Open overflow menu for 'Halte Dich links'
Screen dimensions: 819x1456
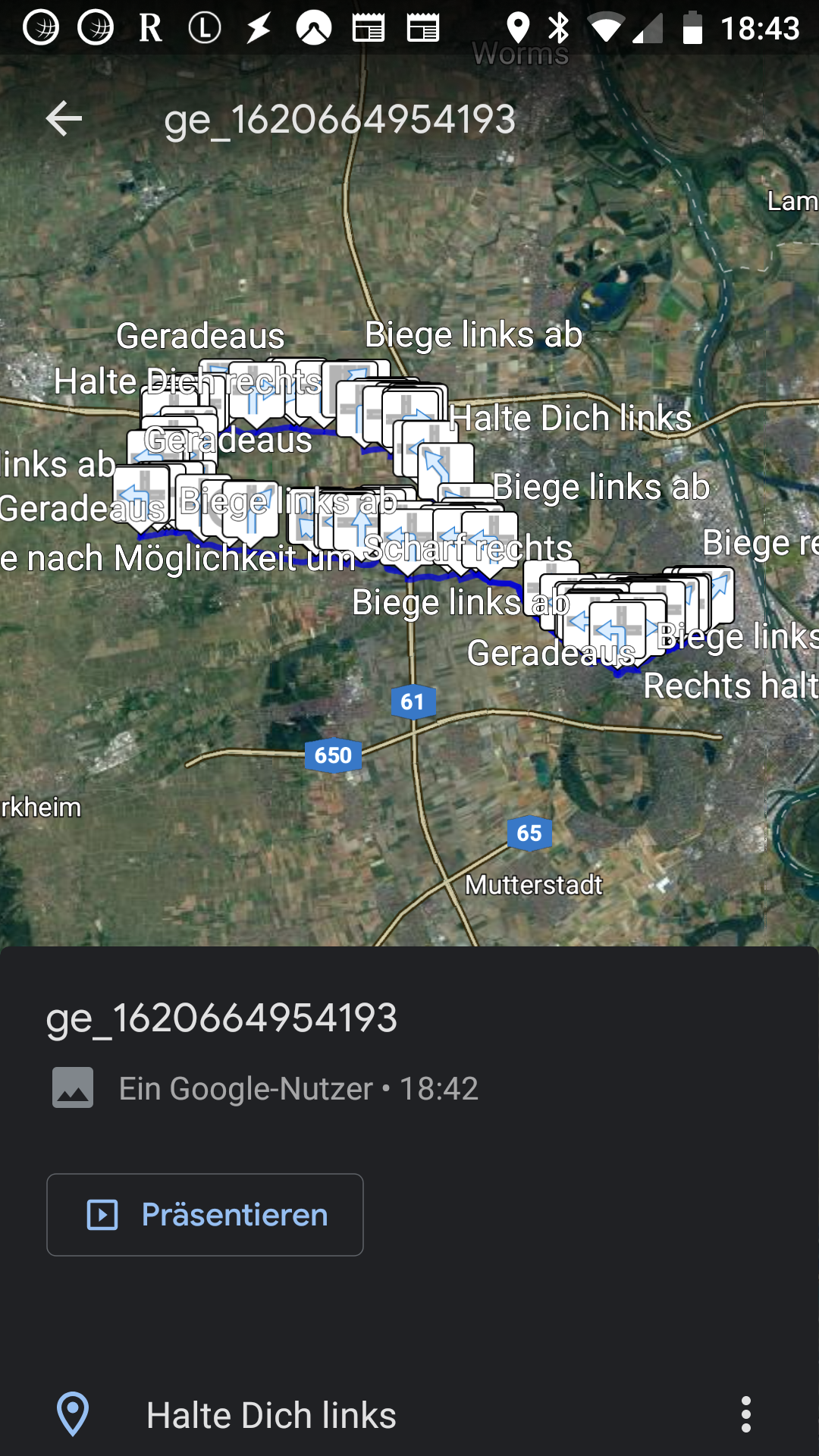tap(746, 1415)
